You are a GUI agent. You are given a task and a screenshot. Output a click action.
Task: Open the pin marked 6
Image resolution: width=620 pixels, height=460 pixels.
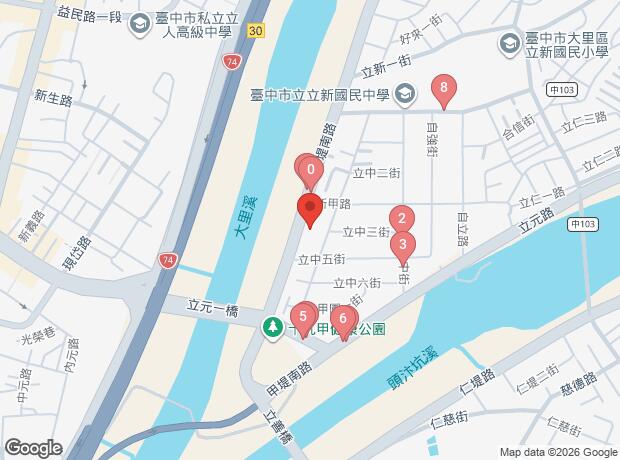tap(343, 321)
